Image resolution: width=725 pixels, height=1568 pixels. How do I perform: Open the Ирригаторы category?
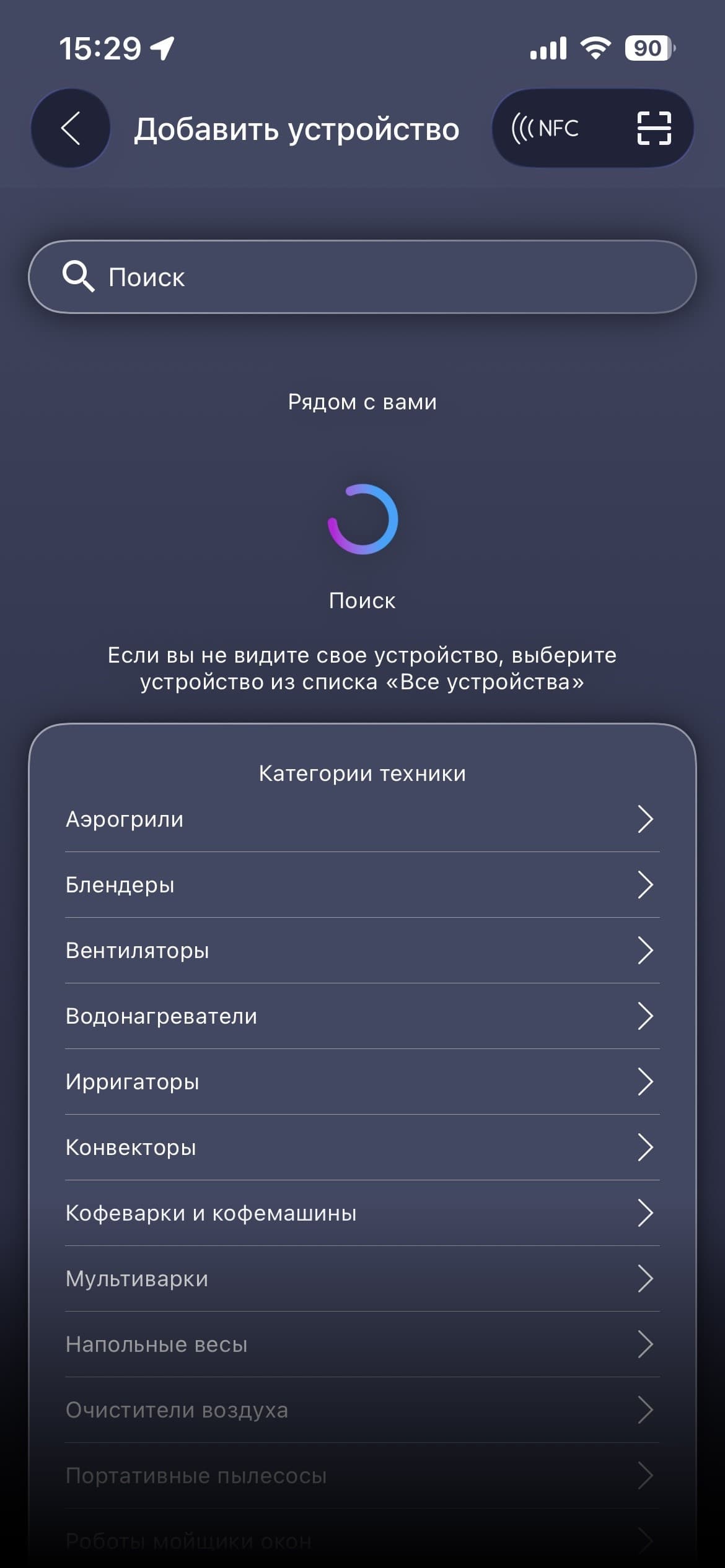362,1082
